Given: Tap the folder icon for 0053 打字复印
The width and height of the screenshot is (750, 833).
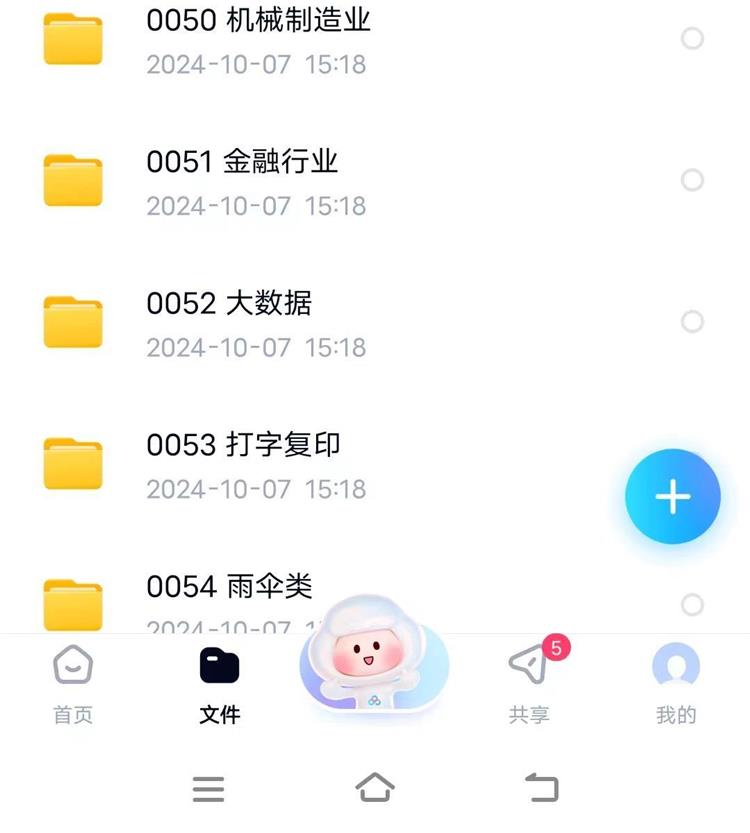Looking at the screenshot, I should click(x=71, y=463).
